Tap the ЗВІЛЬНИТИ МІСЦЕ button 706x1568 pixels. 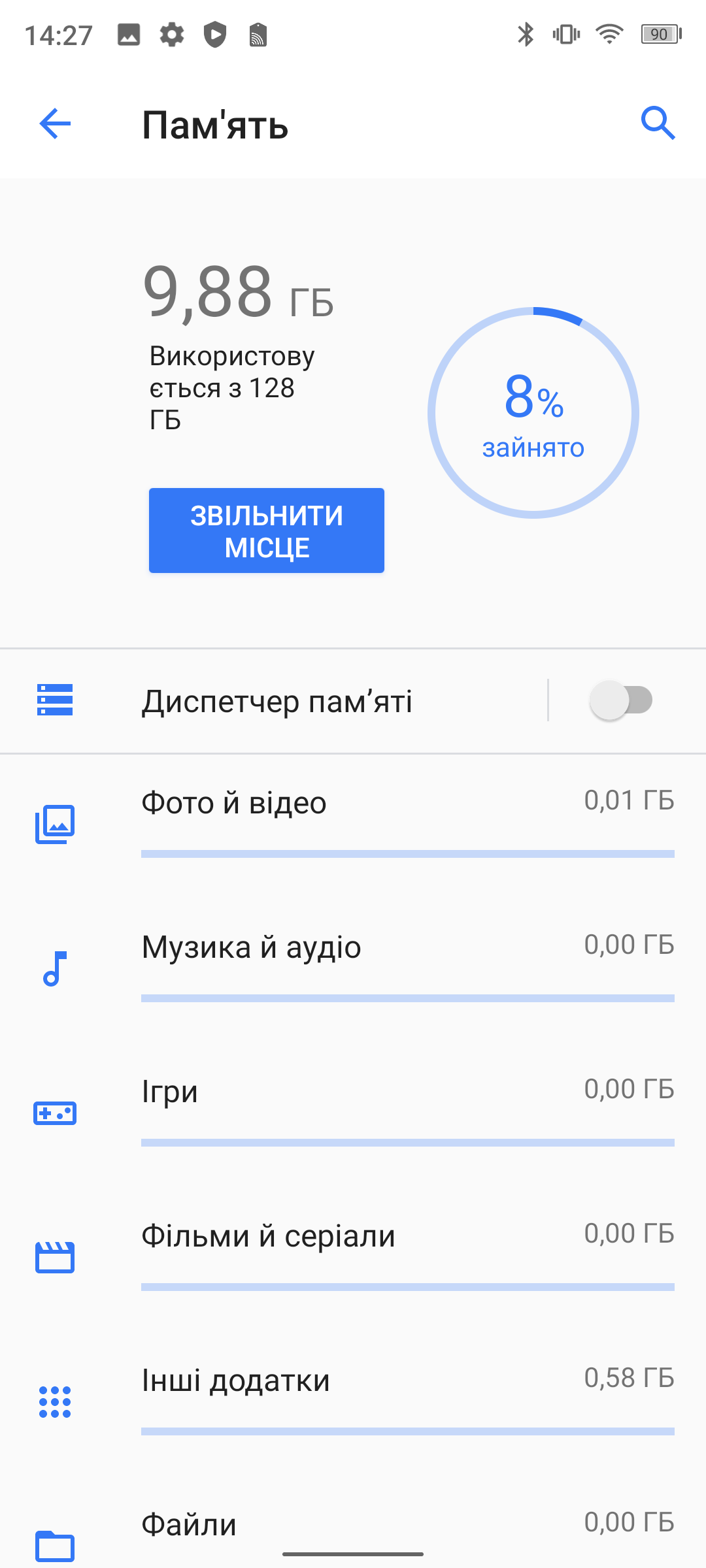click(267, 531)
